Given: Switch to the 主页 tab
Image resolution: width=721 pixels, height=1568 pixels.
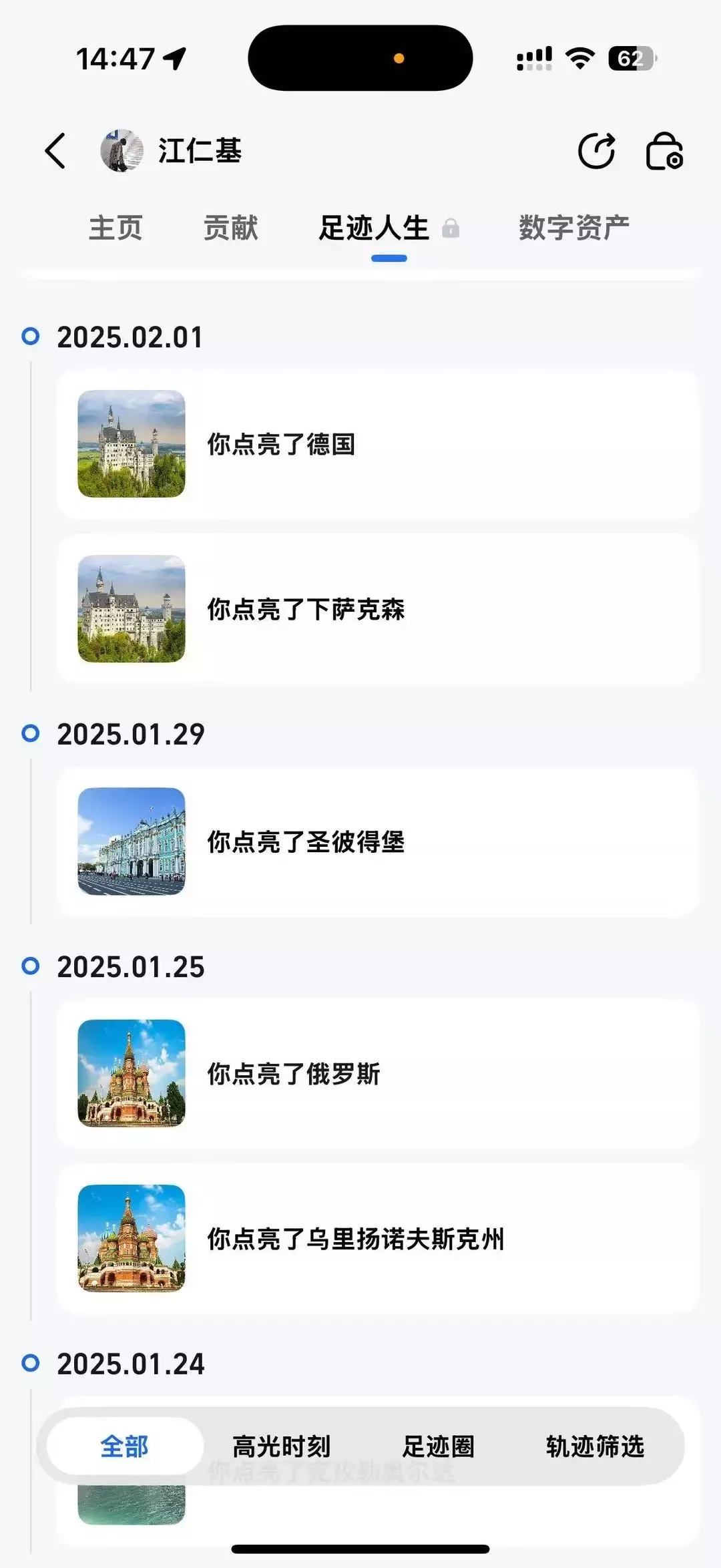Looking at the screenshot, I should click(x=115, y=228).
